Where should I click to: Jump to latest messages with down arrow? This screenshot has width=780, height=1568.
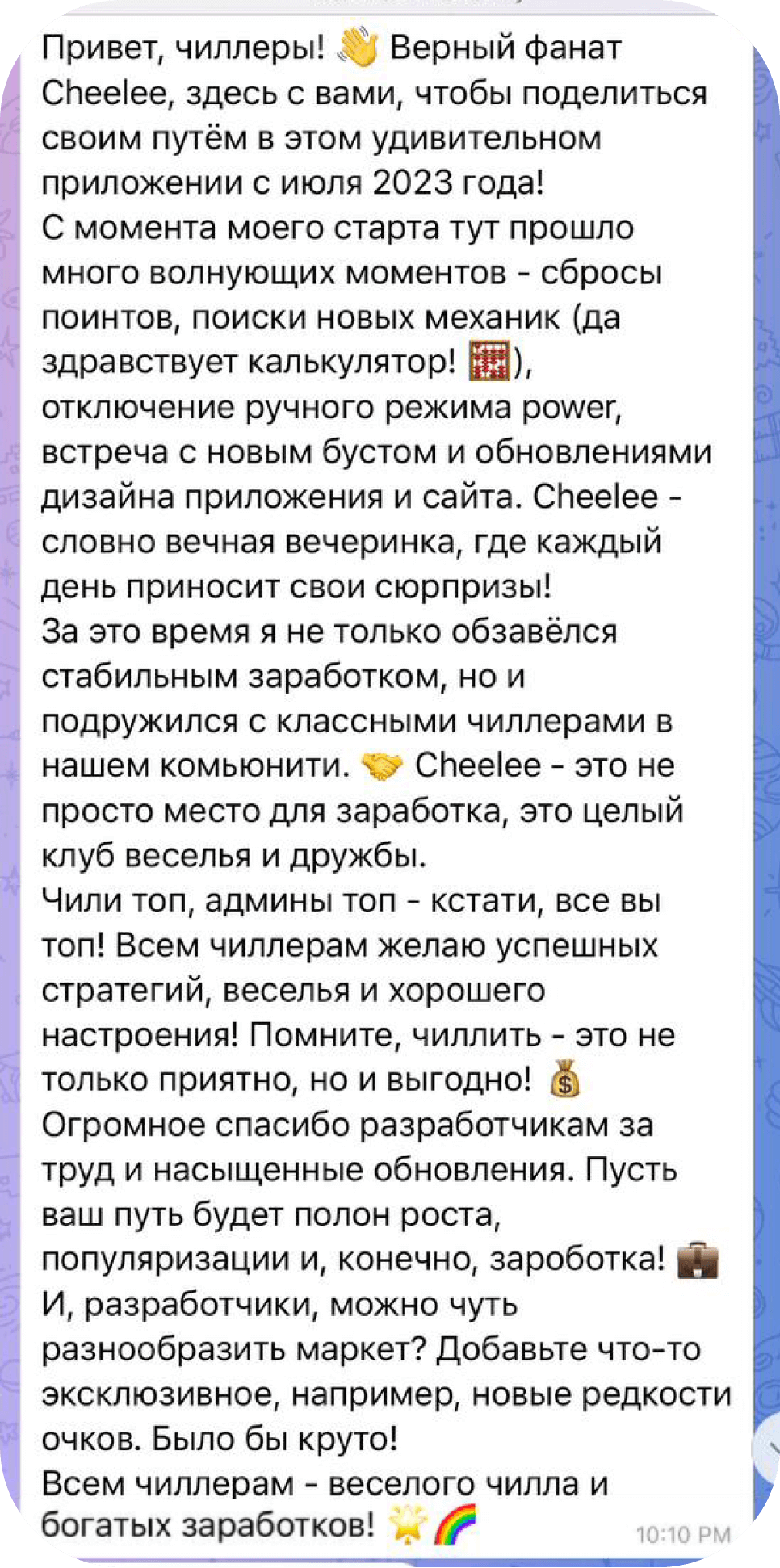(770, 1448)
